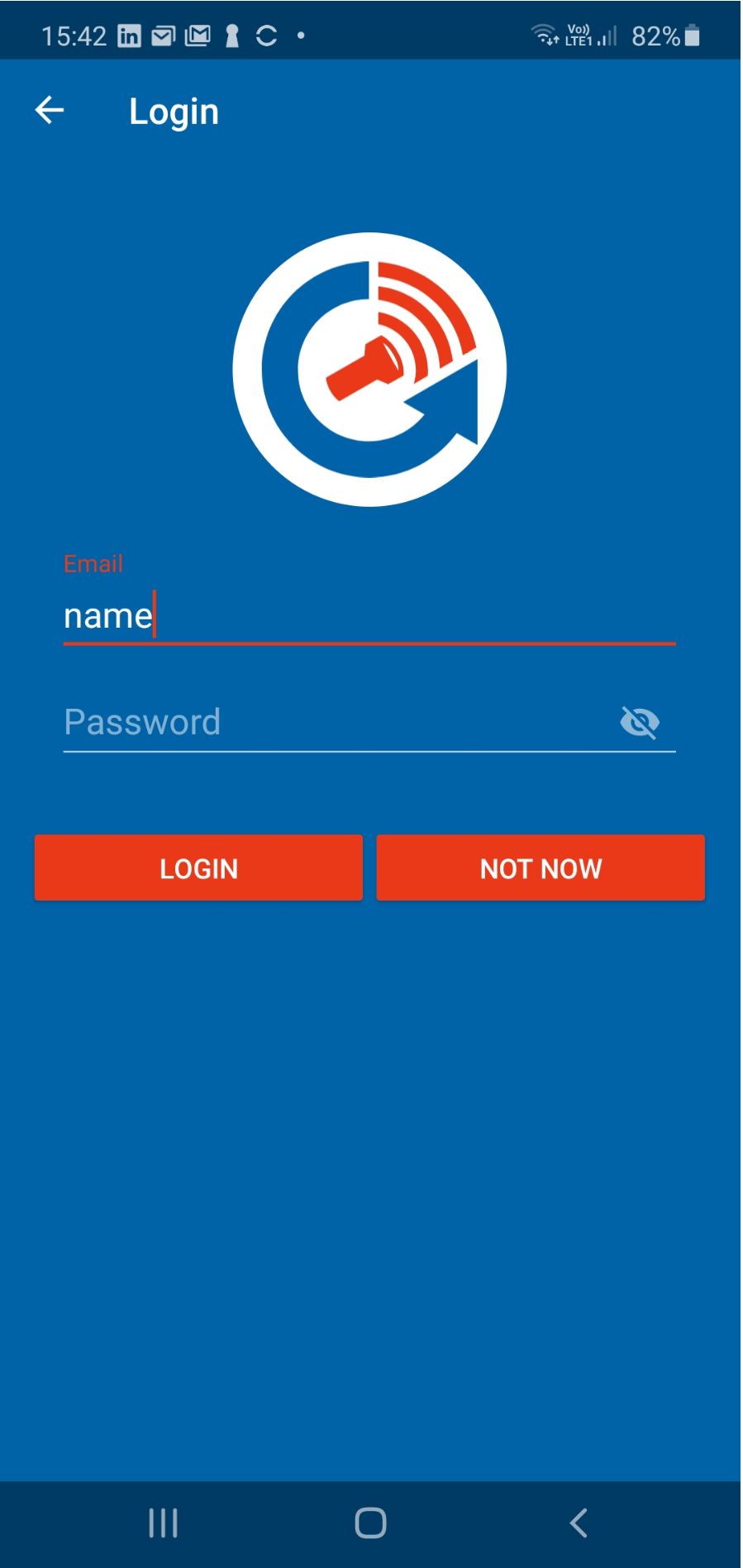Go back using the top arrow
This screenshot has height=1568, width=743.
tap(50, 110)
